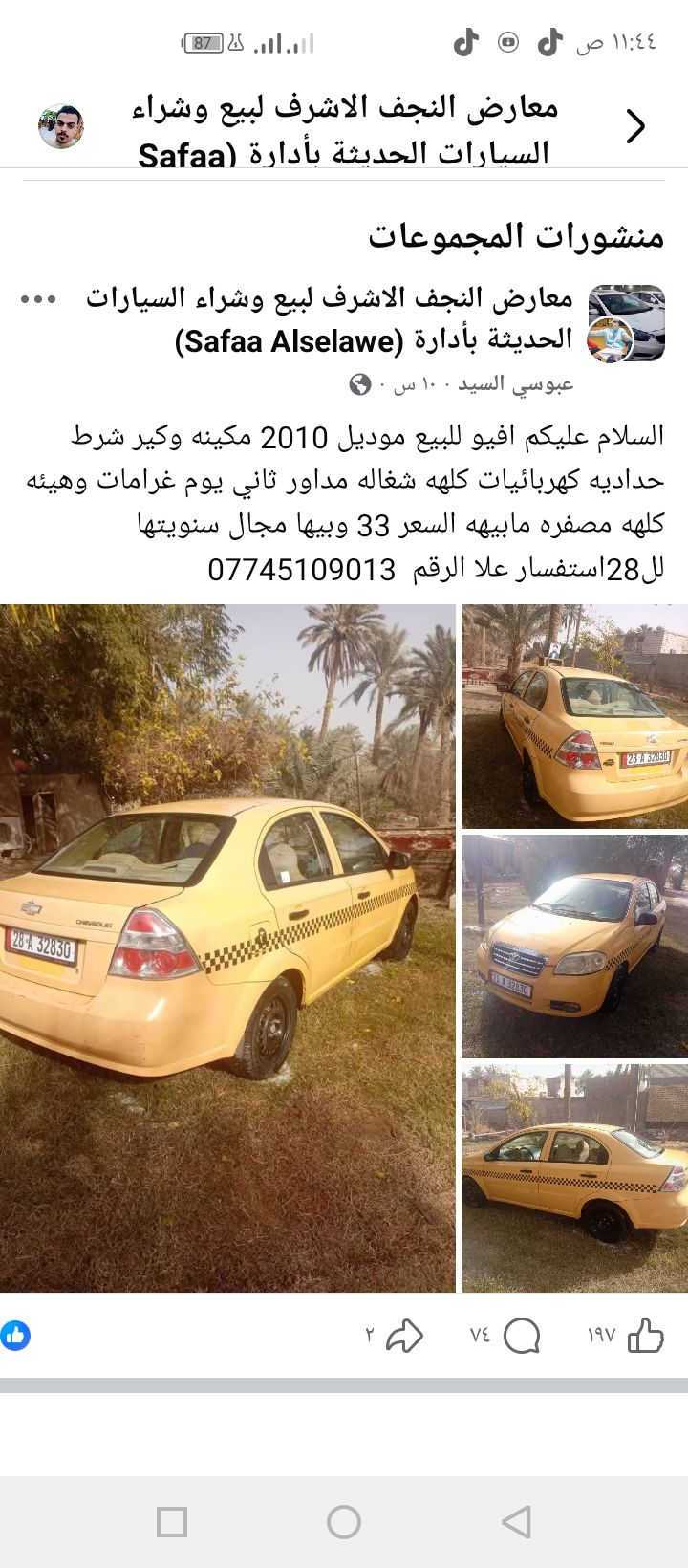This screenshot has width=688, height=1568.
Task: Tap the system back button
Action: (516, 1521)
